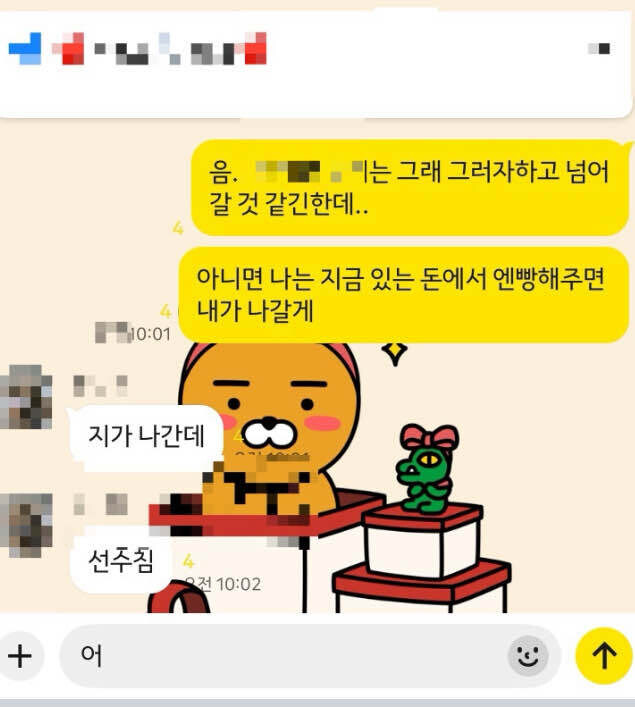Send the typed message with the arrow button
The height and width of the screenshot is (707, 635).
click(603, 657)
